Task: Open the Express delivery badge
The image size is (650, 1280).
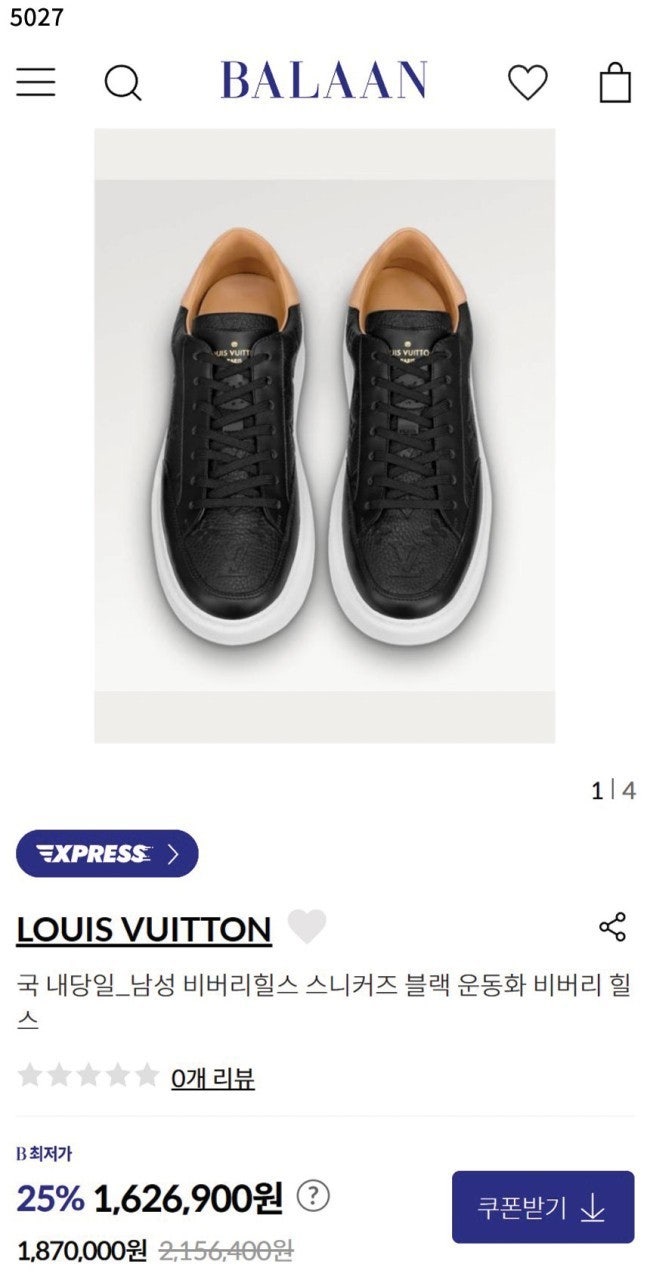Action: [x=107, y=853]
